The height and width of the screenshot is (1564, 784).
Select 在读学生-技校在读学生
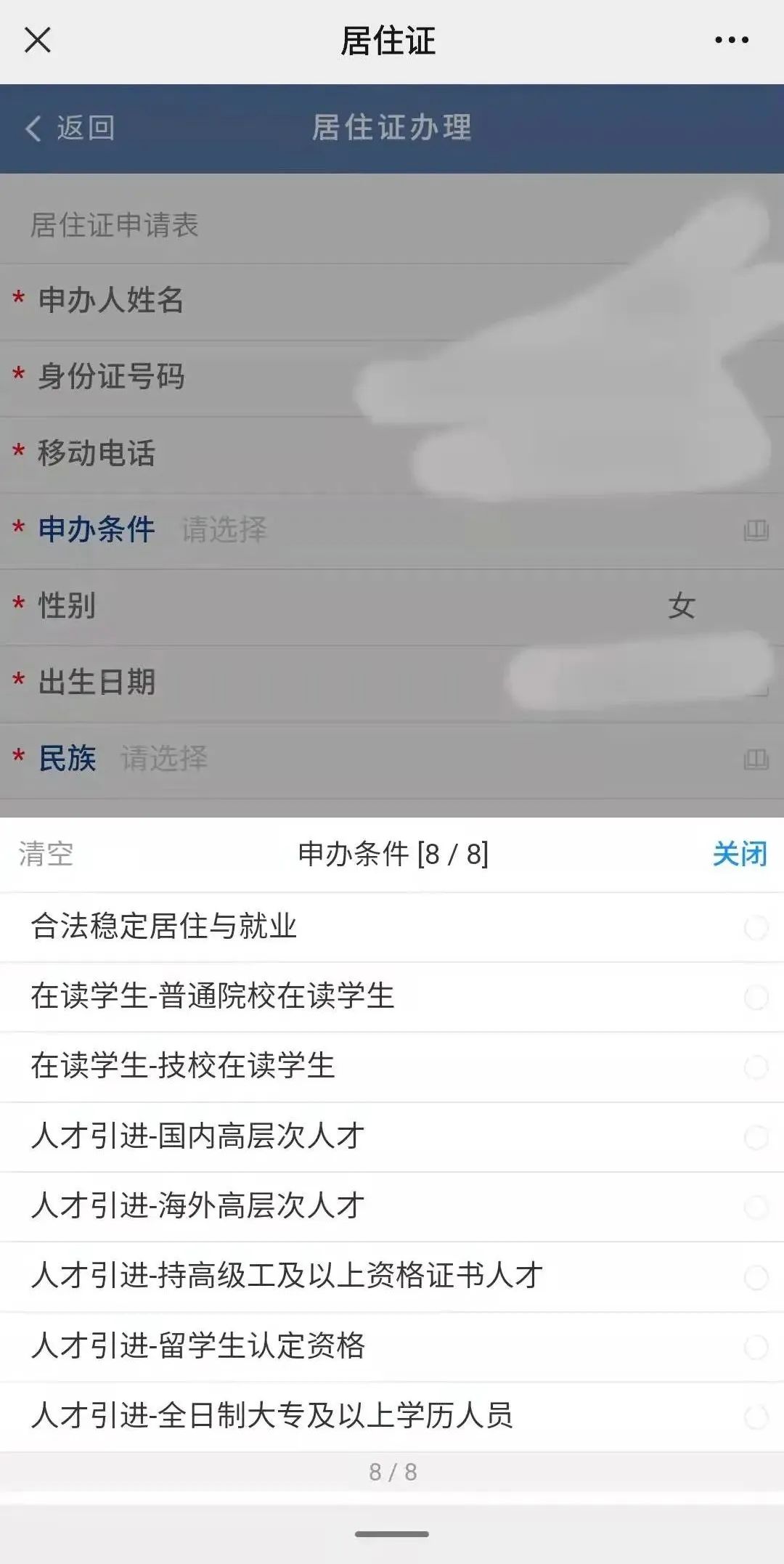[x=392, y=1067]
